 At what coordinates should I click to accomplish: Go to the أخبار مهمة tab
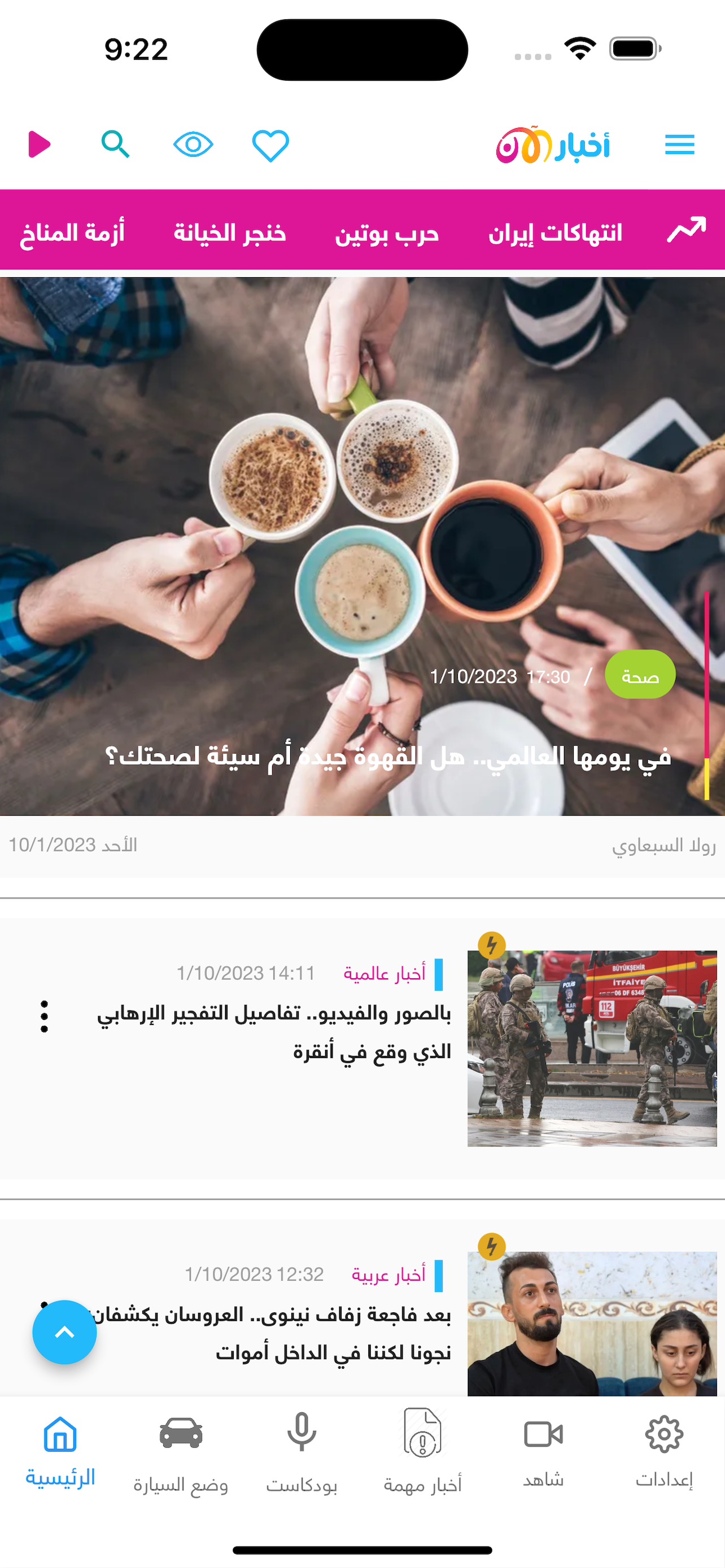[x=422, y=1450]
